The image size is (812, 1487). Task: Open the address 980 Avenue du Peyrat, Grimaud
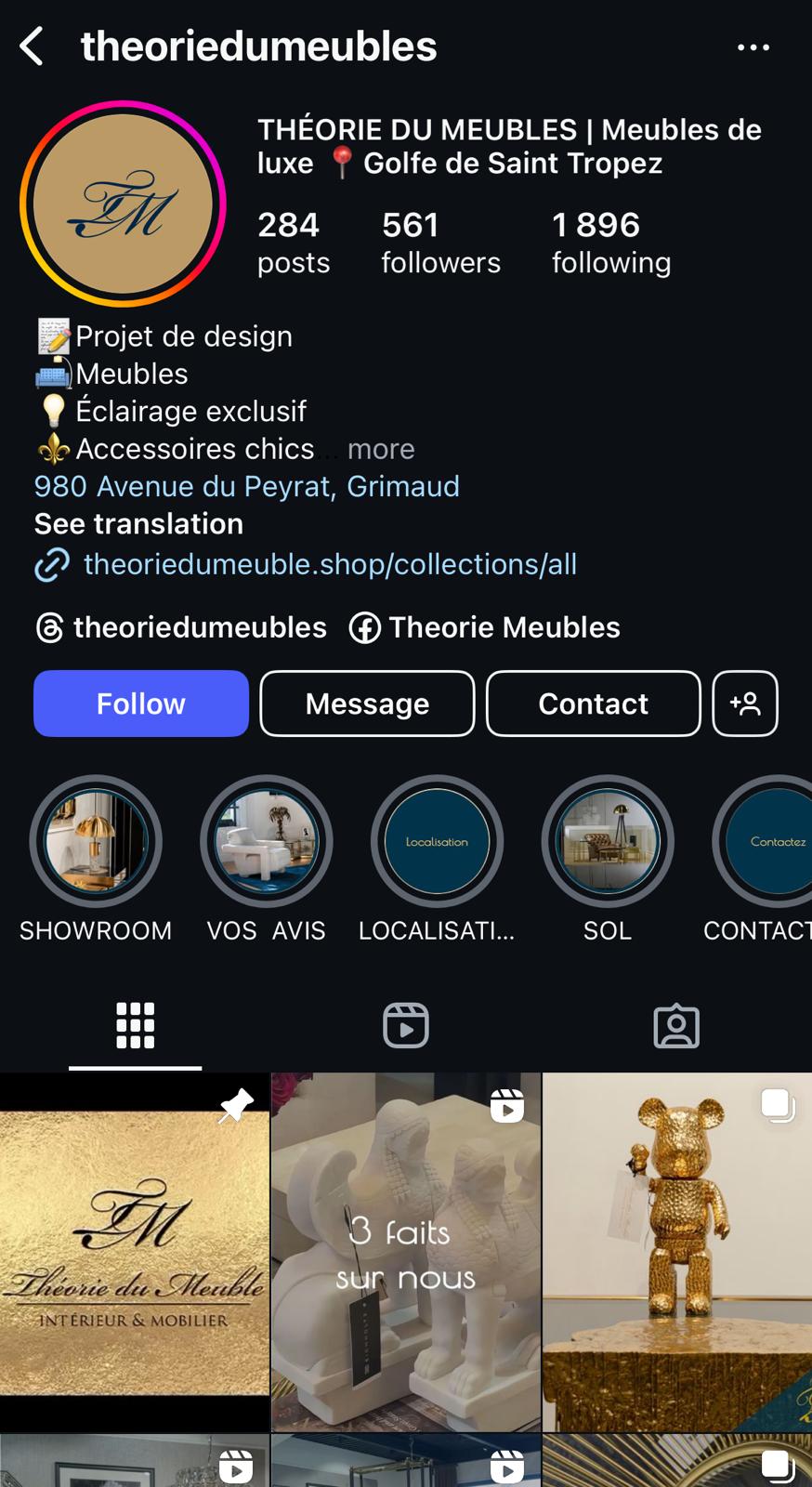click(247, 486)
